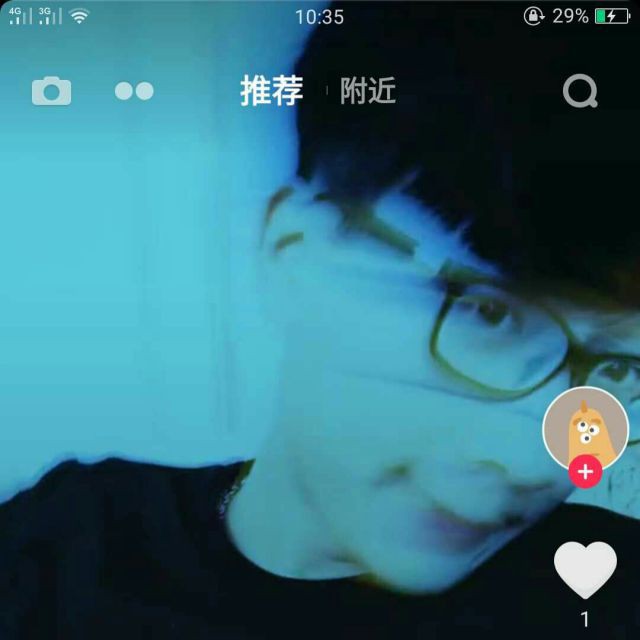
Task: Switch to the 附近 tab
Action: pyautogui.click(x=368, y=91)
